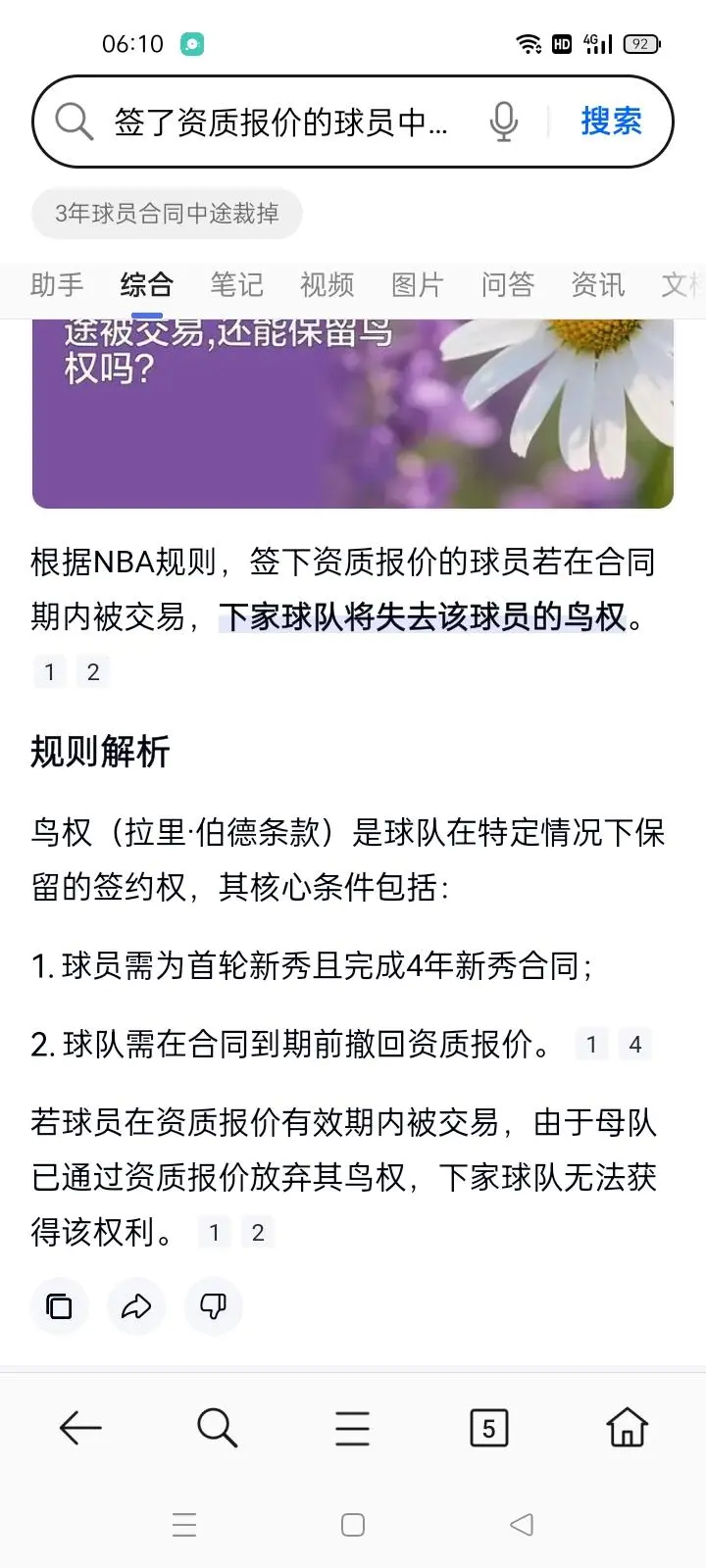The image size is (706, 1568).
Task: Tap the blue 搜索 button
Action: coord(611,122)
